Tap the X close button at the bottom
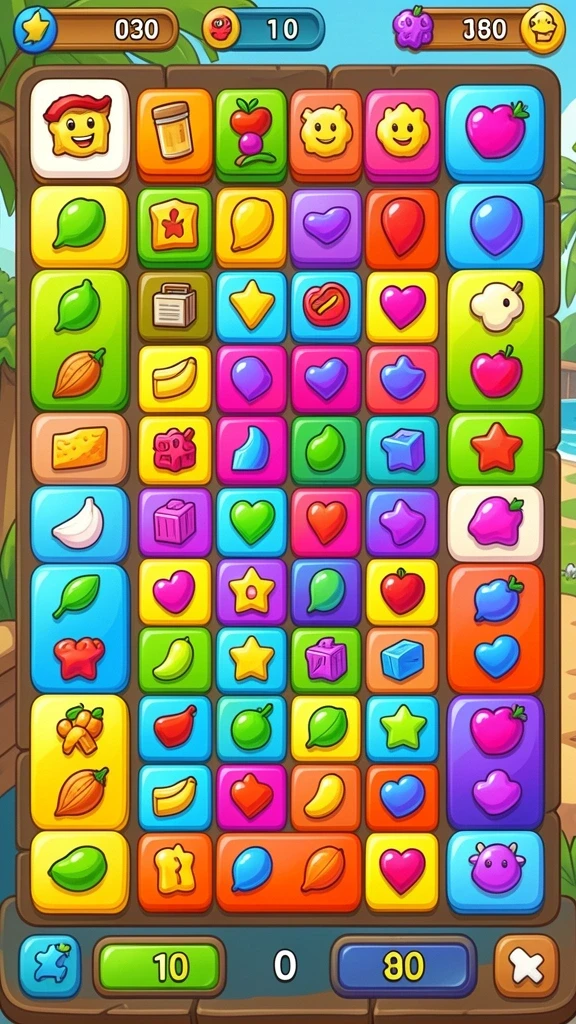The height and width of the screenshot is (1024, 576). pyautogui.click(x=526, y=967)
